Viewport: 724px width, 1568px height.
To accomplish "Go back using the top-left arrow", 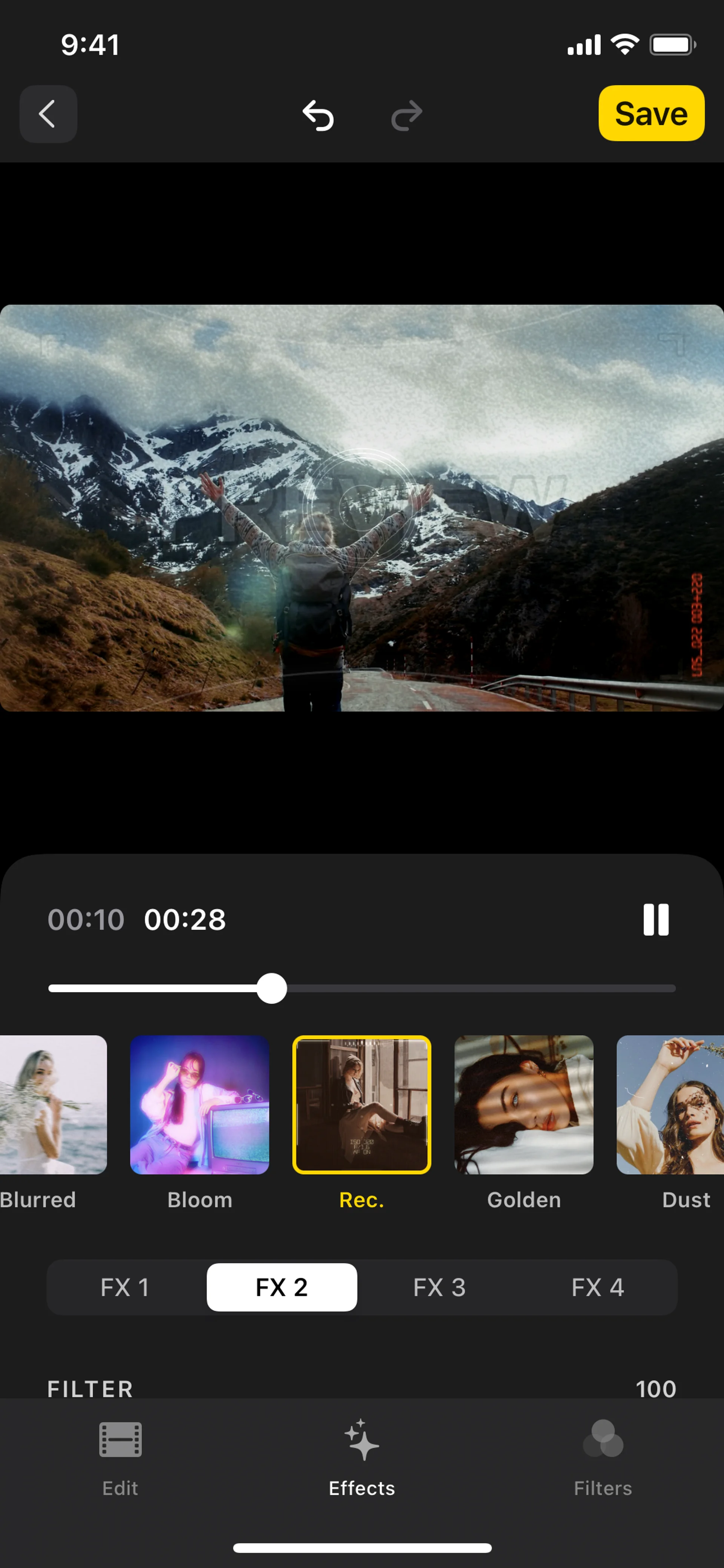I will tap(48, 114).
